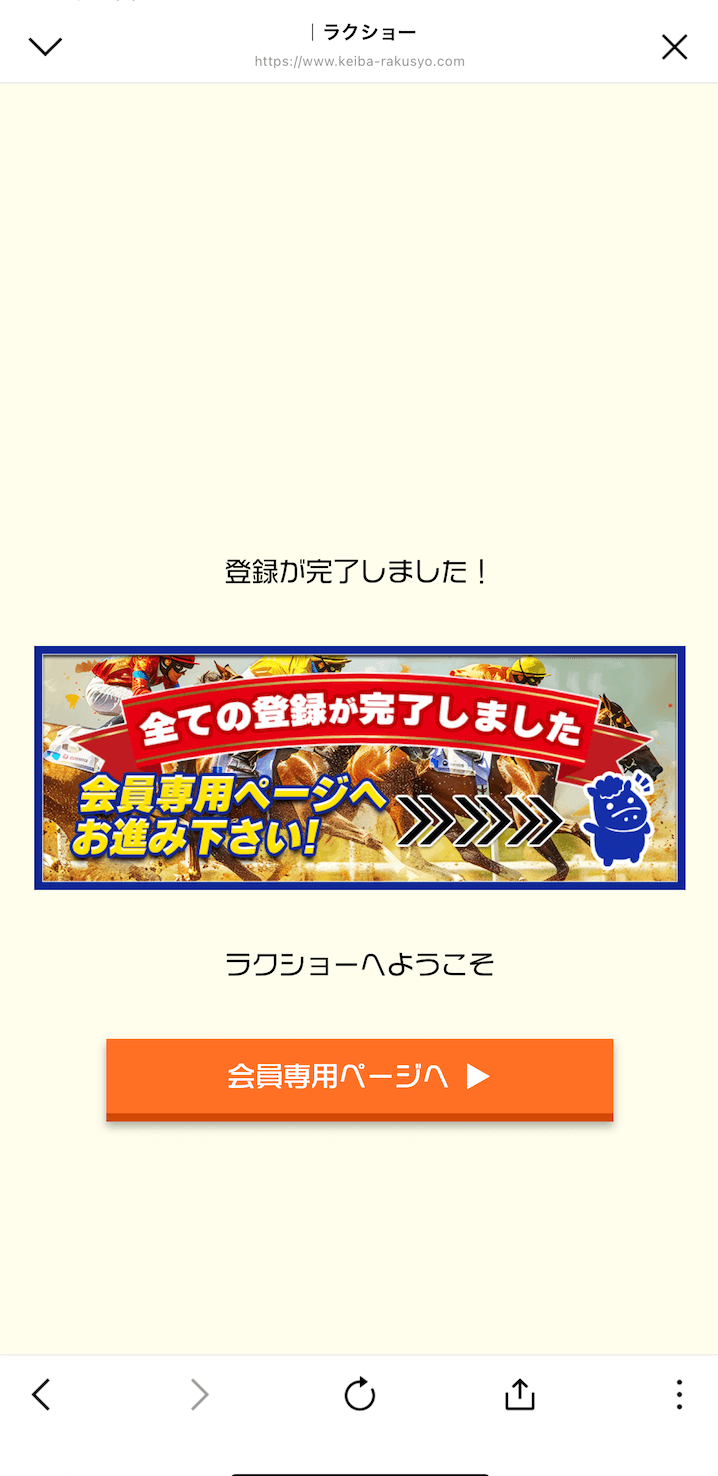
Task: Close the in-app browser
Action: click(x=674, y=46)
